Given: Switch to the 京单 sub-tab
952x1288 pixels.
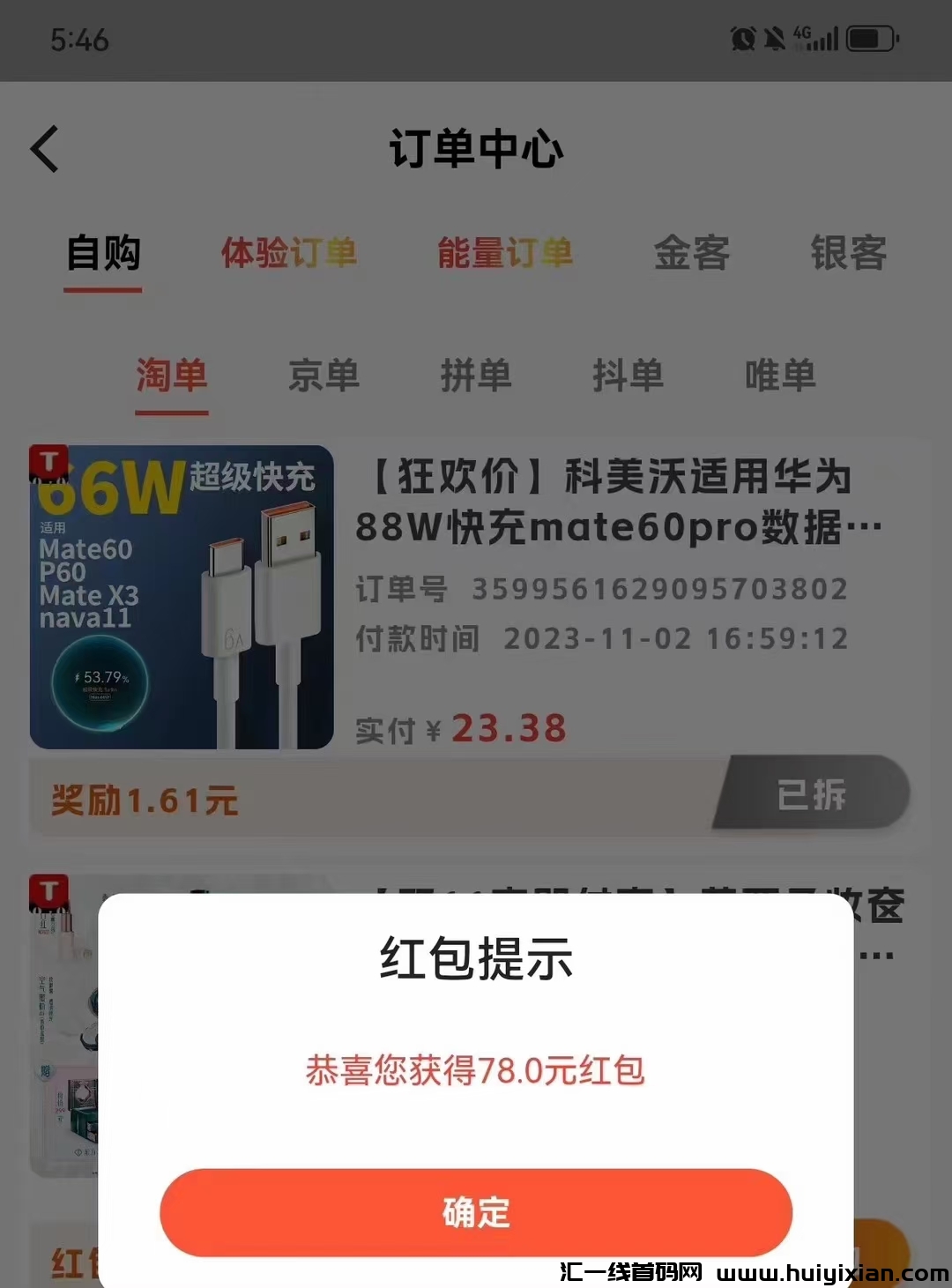Looking at the screenshot, I should tap(324, 376).
